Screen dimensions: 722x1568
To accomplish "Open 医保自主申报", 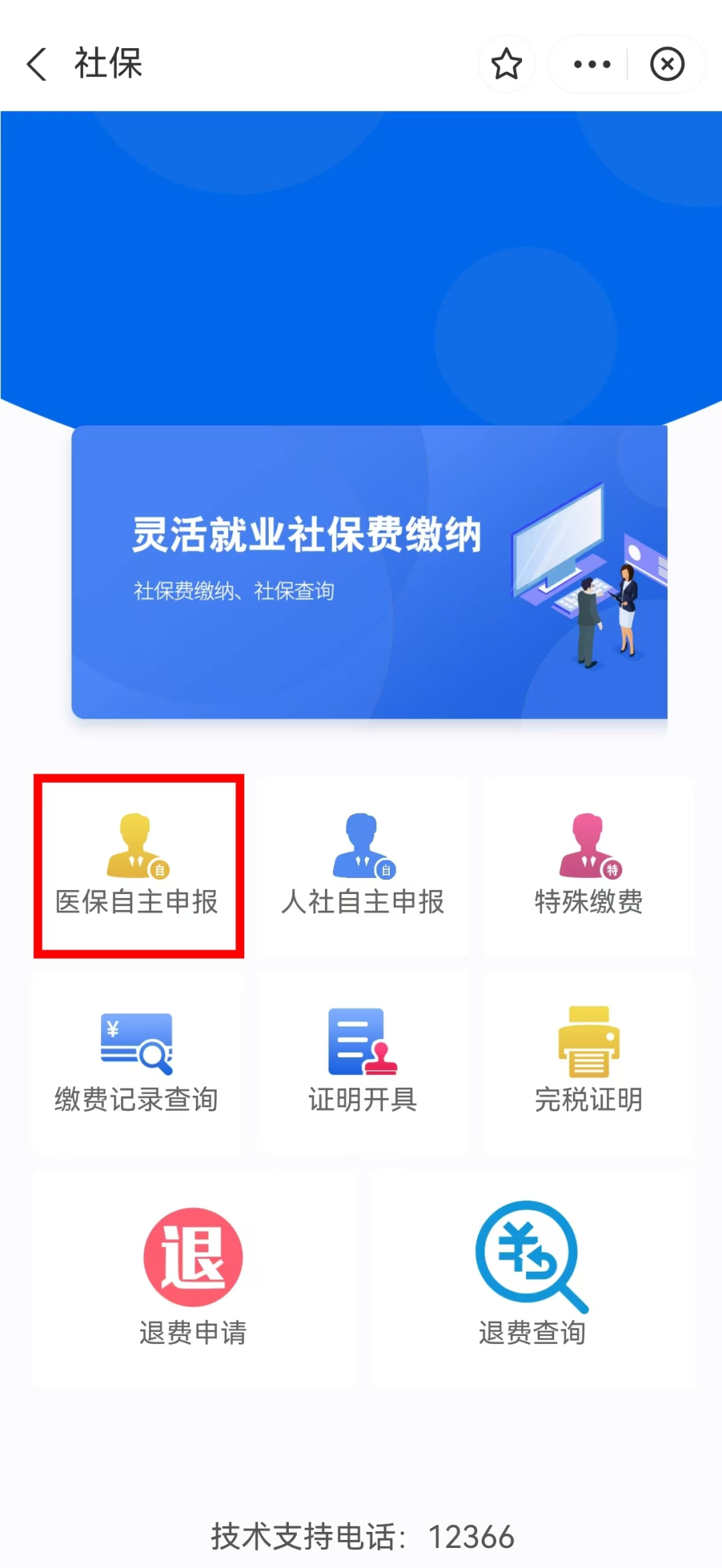I will (138, 866).
